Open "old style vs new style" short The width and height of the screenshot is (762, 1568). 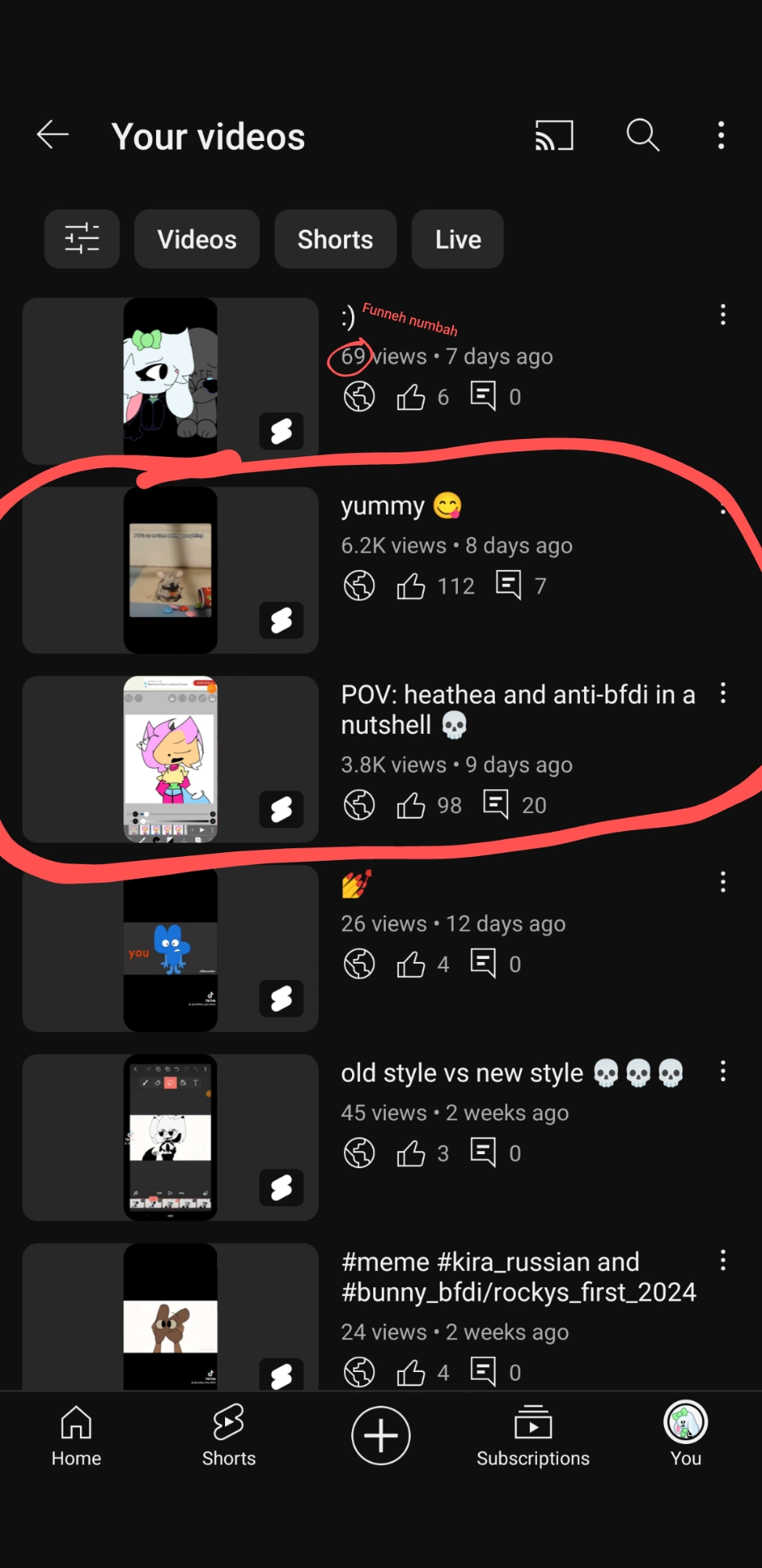coord(170,1137)
